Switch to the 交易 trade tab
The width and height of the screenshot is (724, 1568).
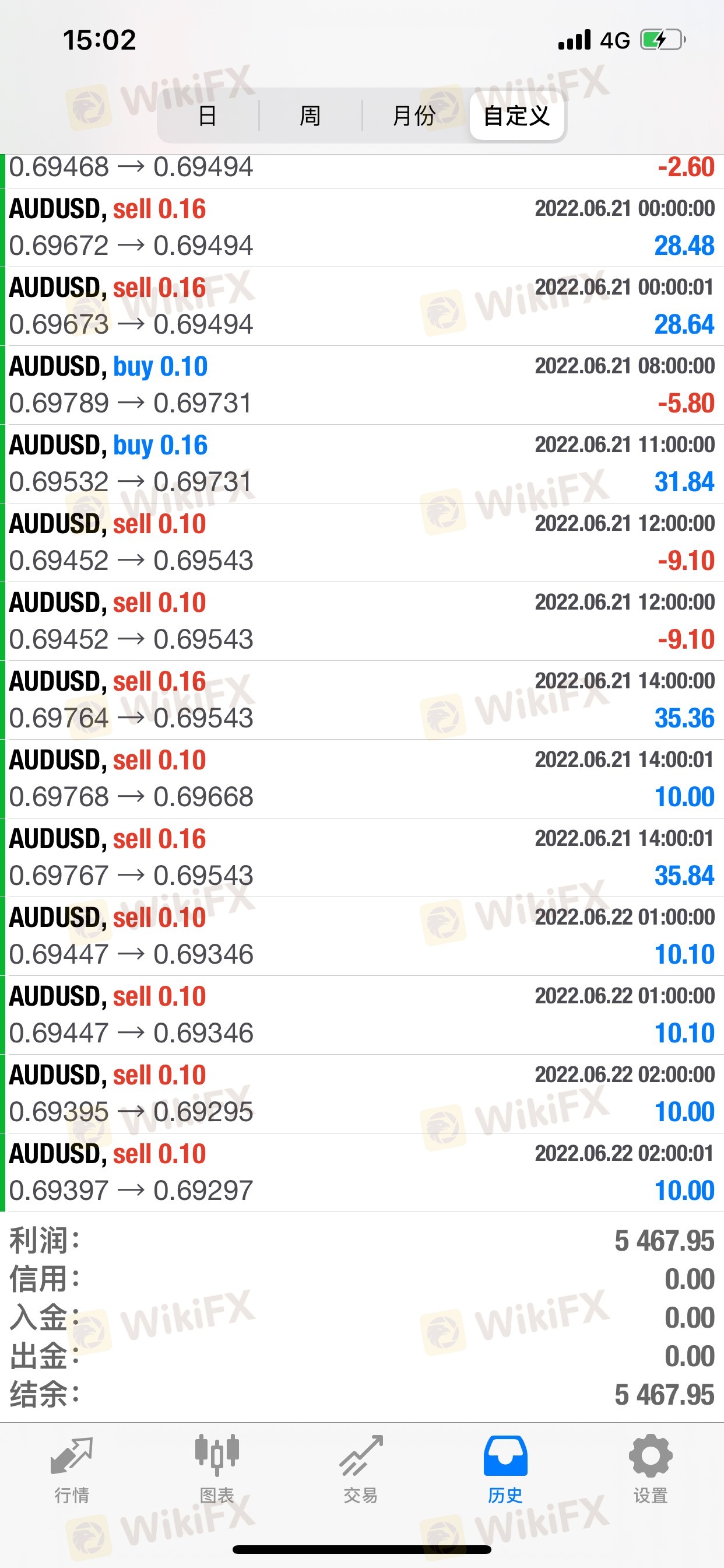click(x=361, y=1468)
